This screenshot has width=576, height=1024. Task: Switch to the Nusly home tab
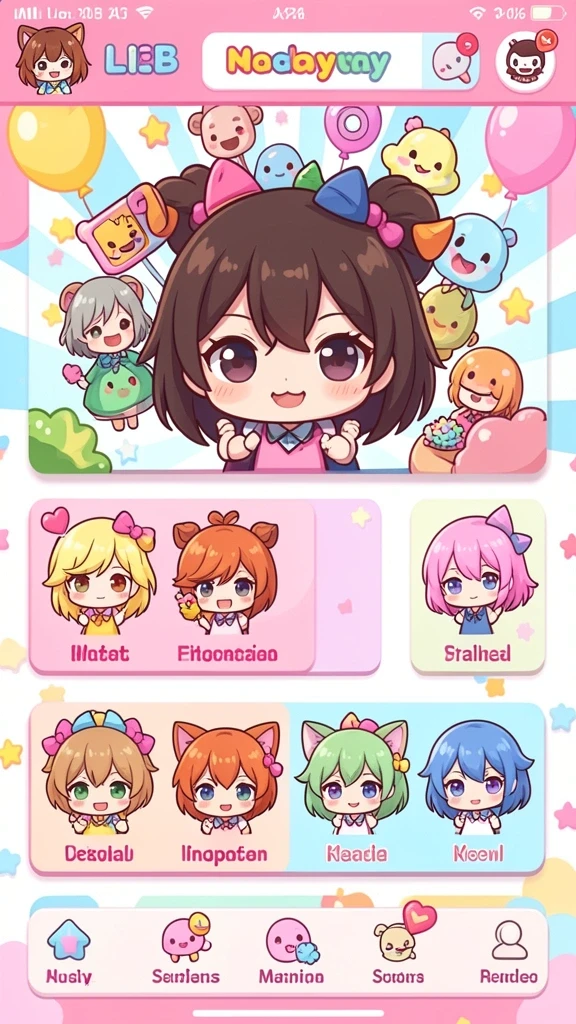[x=69, y=953]
